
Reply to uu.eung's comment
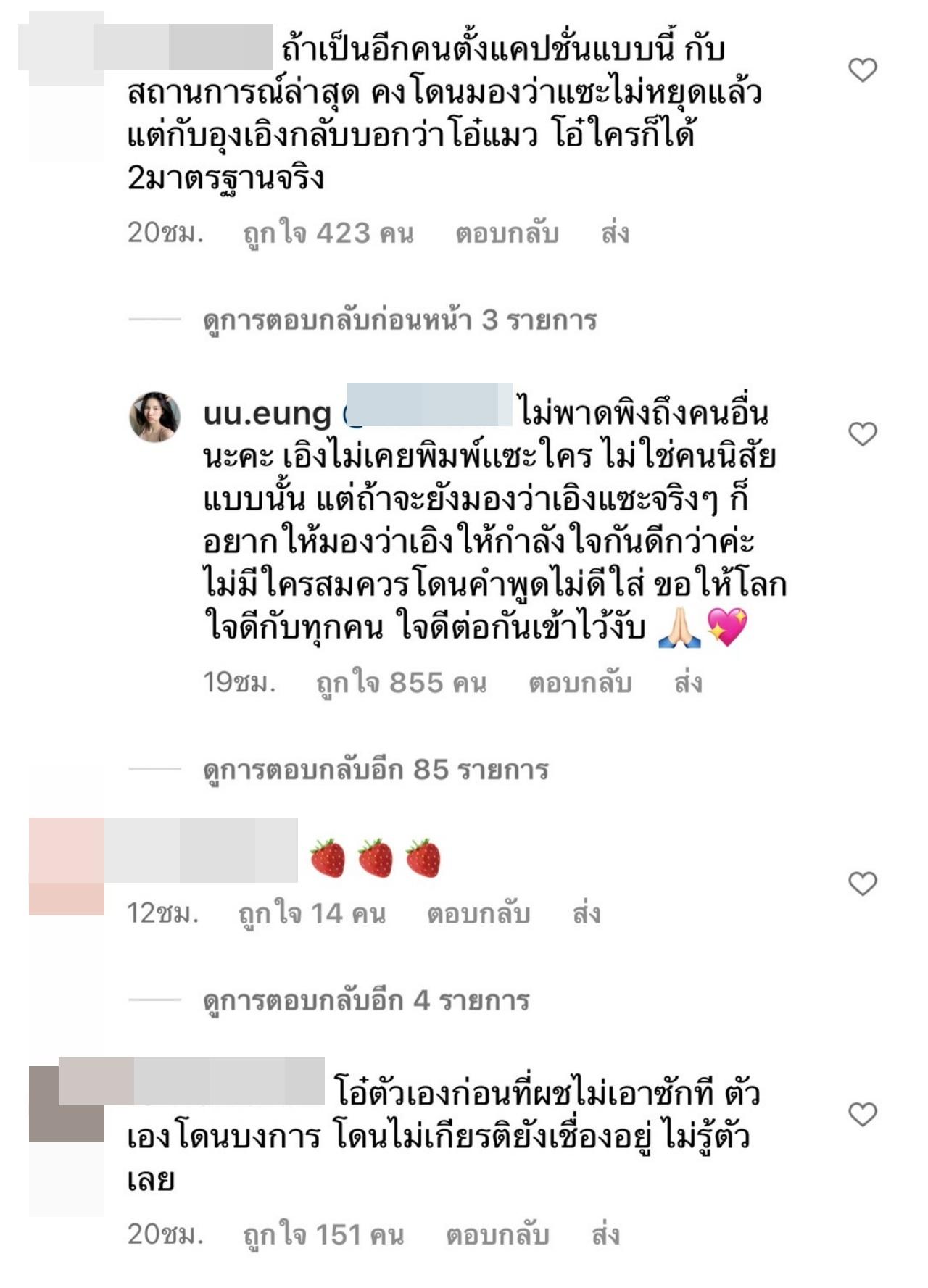pos(580,684)
